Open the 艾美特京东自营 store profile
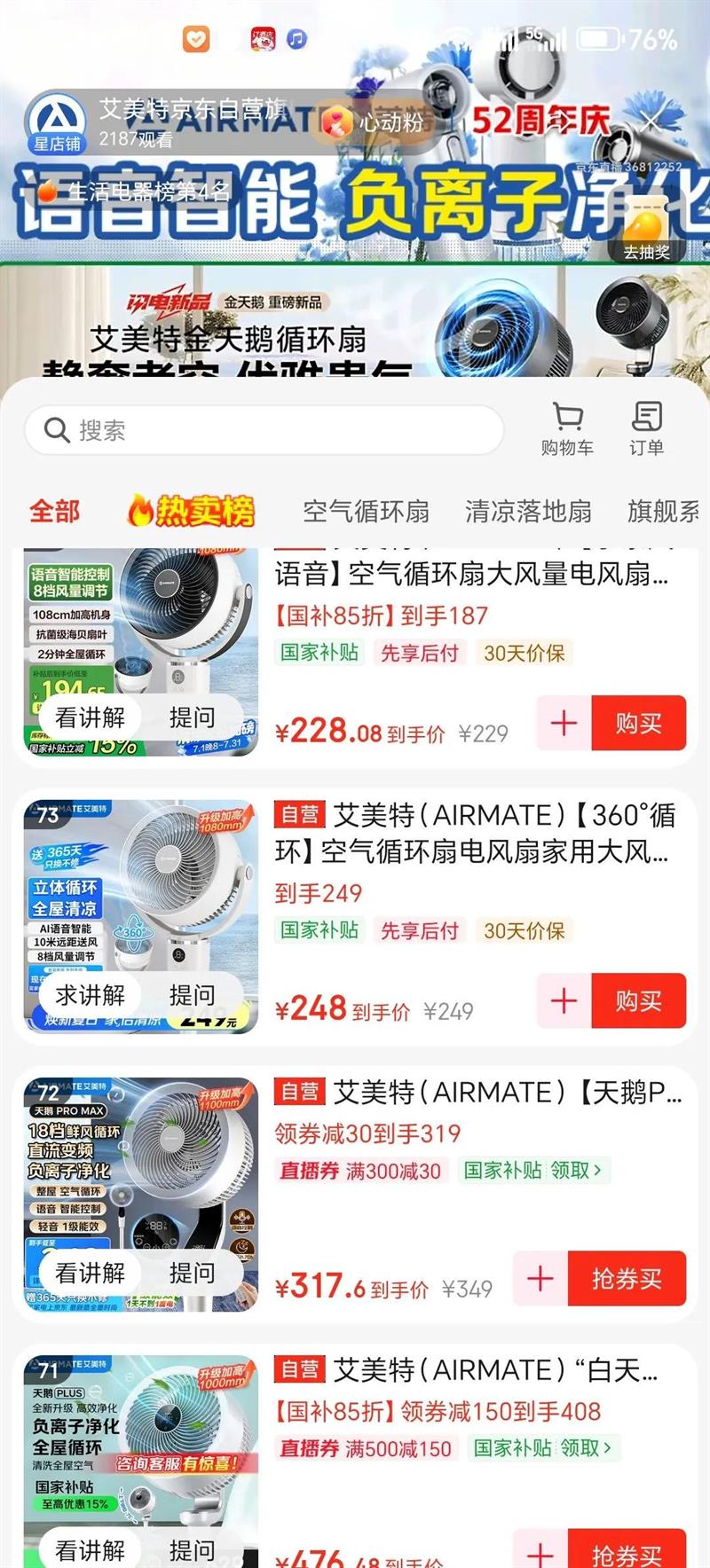 (x=56, y=122)
